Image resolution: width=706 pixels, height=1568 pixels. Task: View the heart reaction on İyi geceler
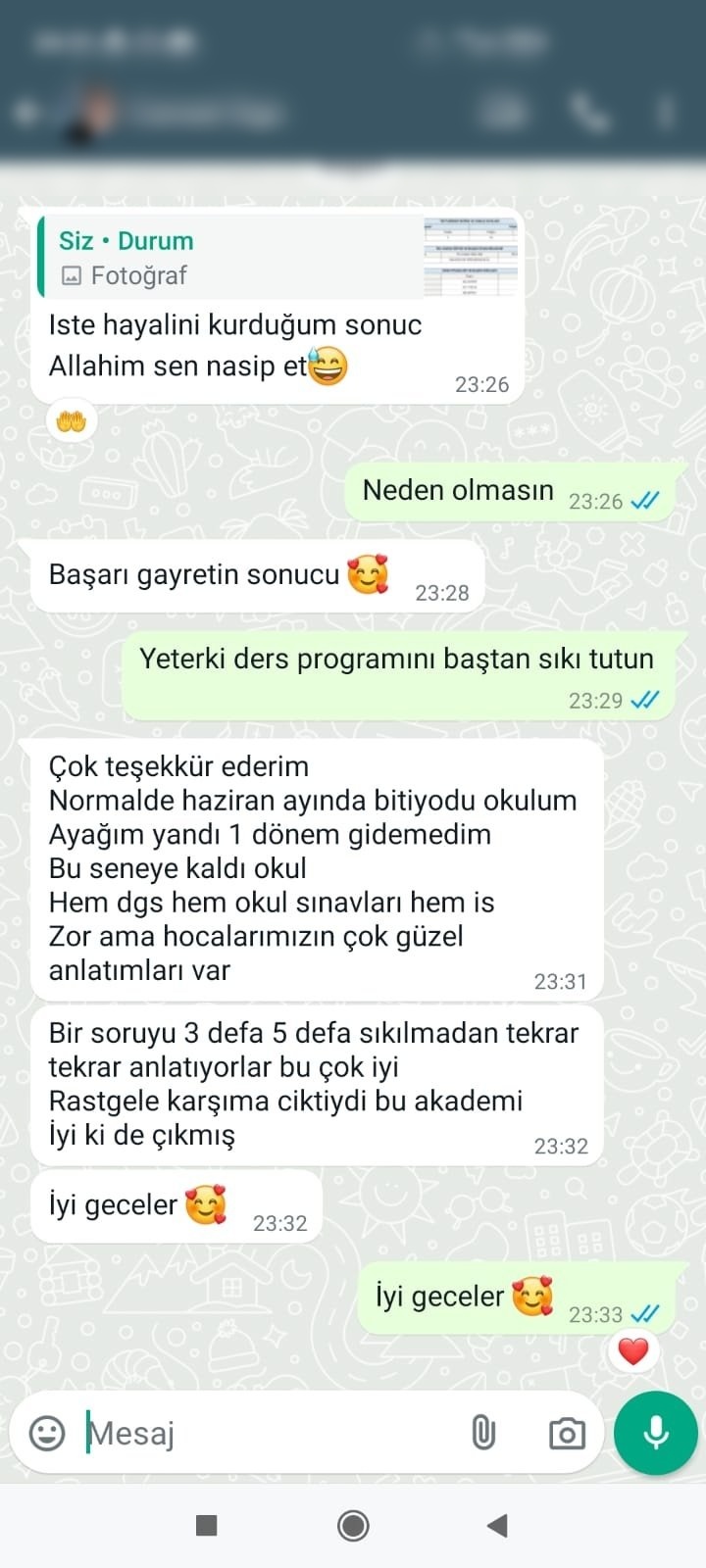(x=633, y=1351)
